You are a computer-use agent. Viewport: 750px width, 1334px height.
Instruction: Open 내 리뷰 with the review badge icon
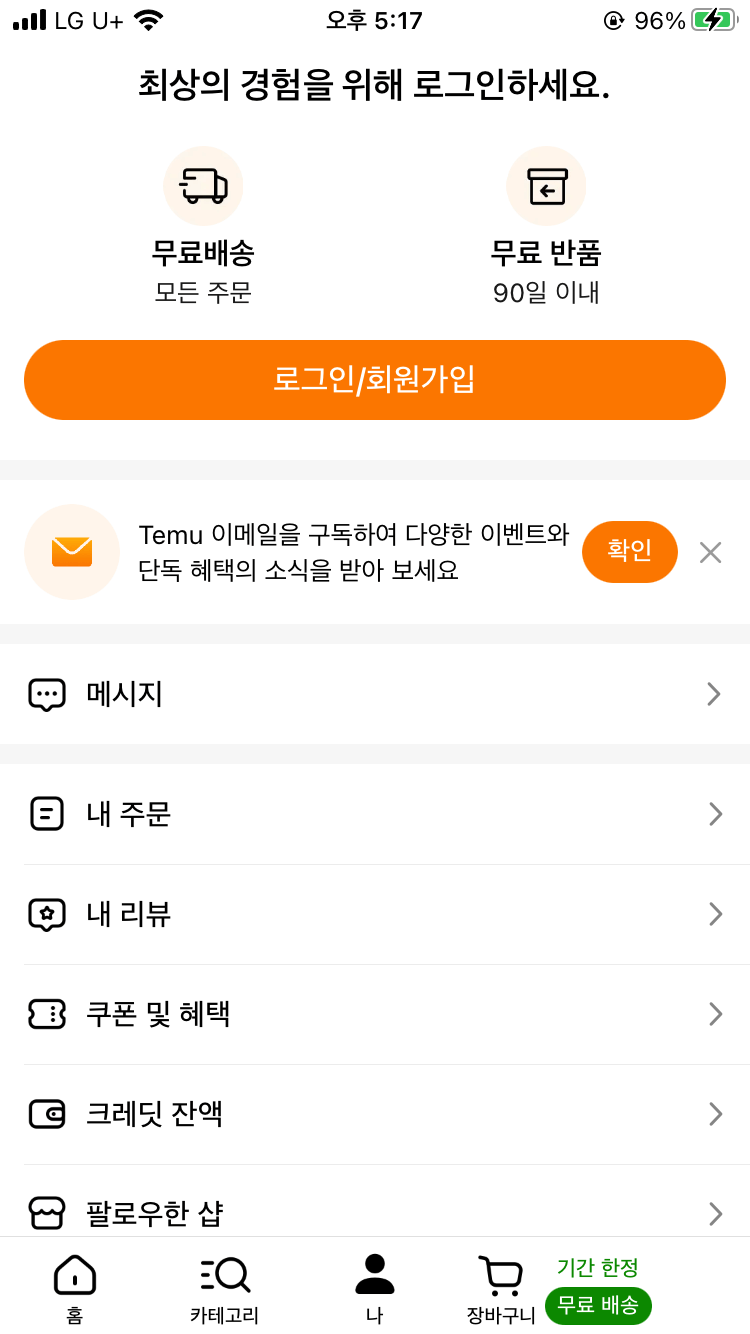coord(47,914)
